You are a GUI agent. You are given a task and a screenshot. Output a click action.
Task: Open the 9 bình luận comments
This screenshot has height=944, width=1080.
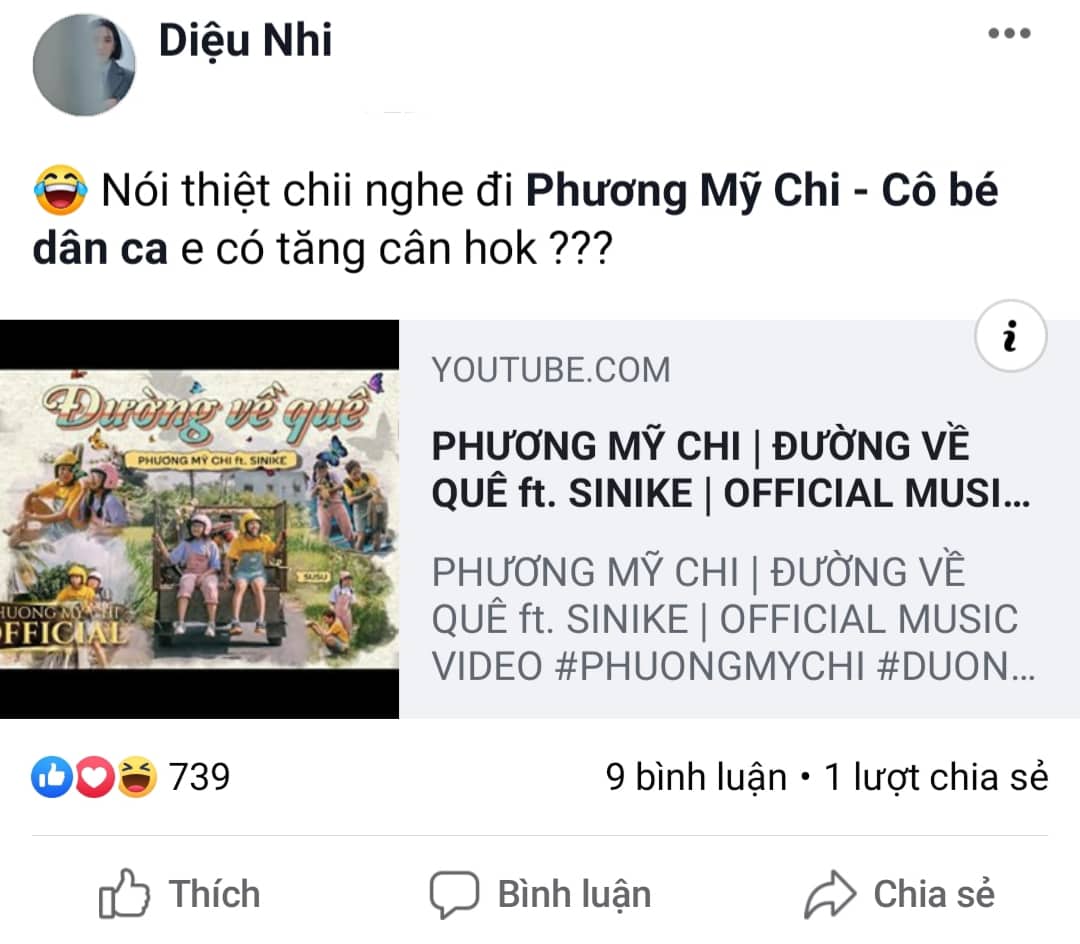point(696,777)
